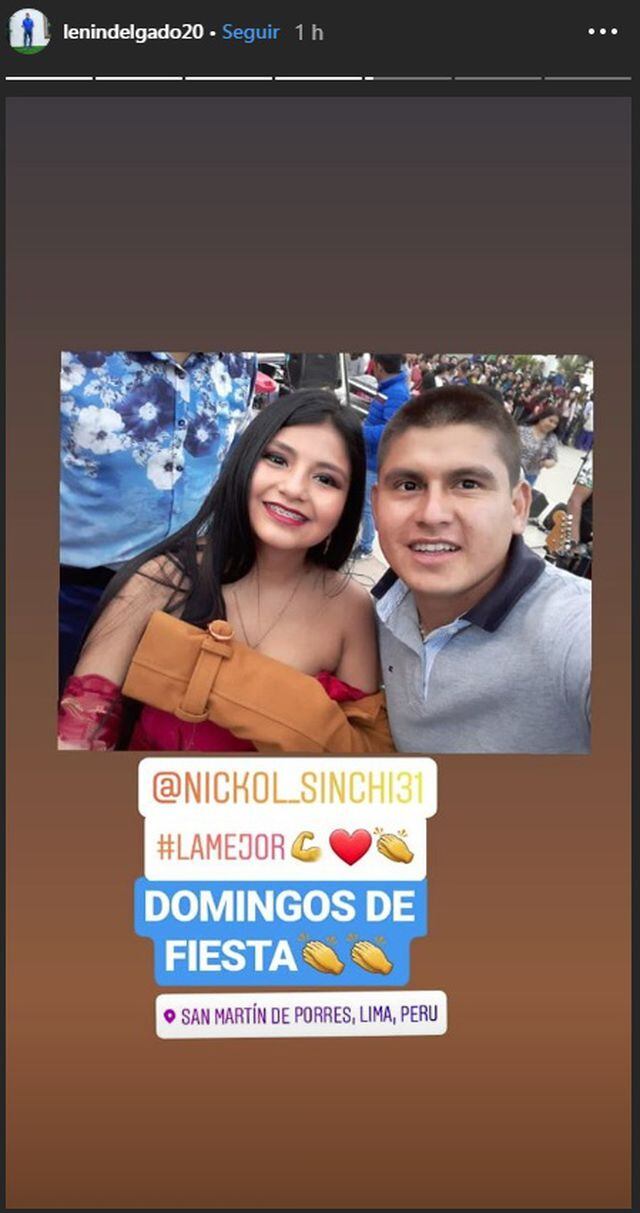Open the San Martín de Porres location sticker

click(x=301, y=1015)
